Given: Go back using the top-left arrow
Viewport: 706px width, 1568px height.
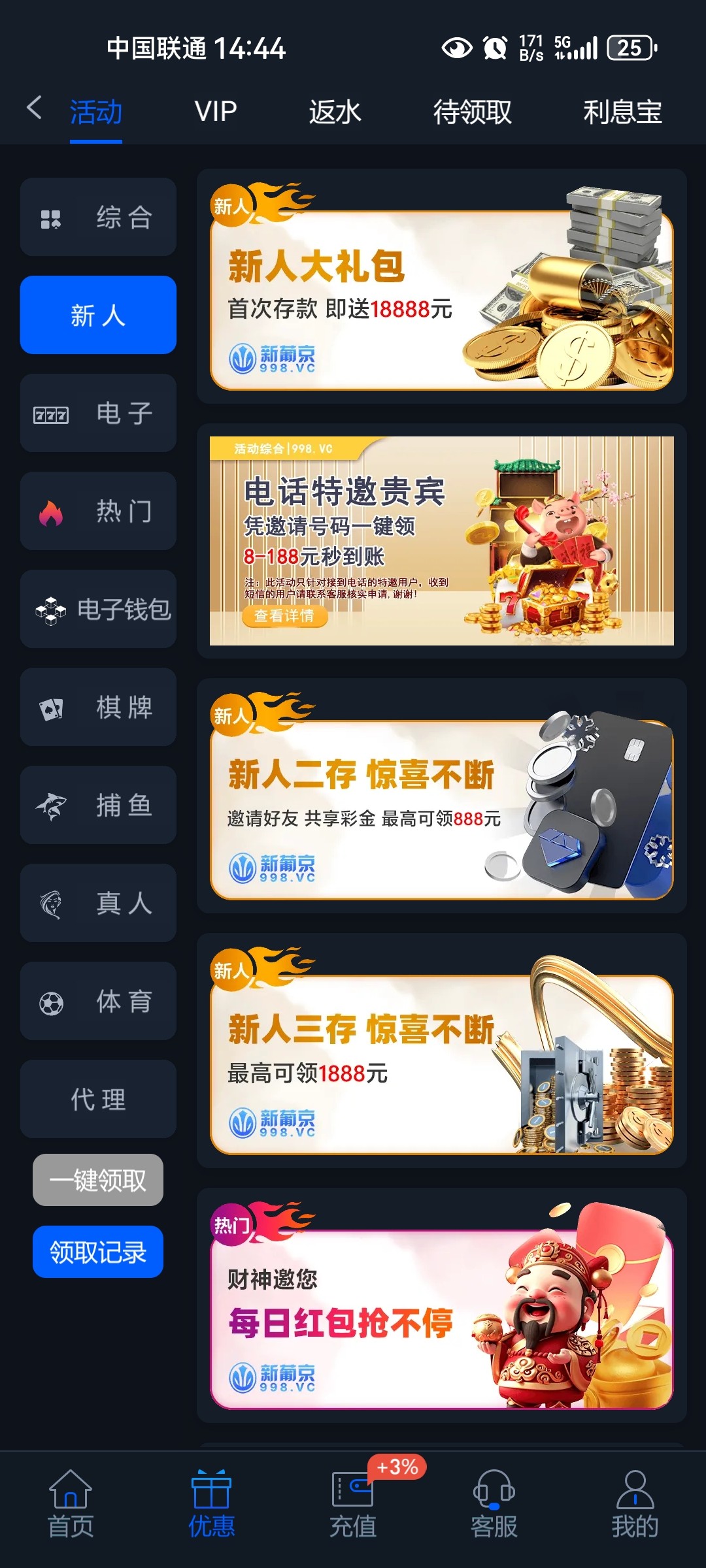Looking at the screenshot, I should click(x=34, y=108).
